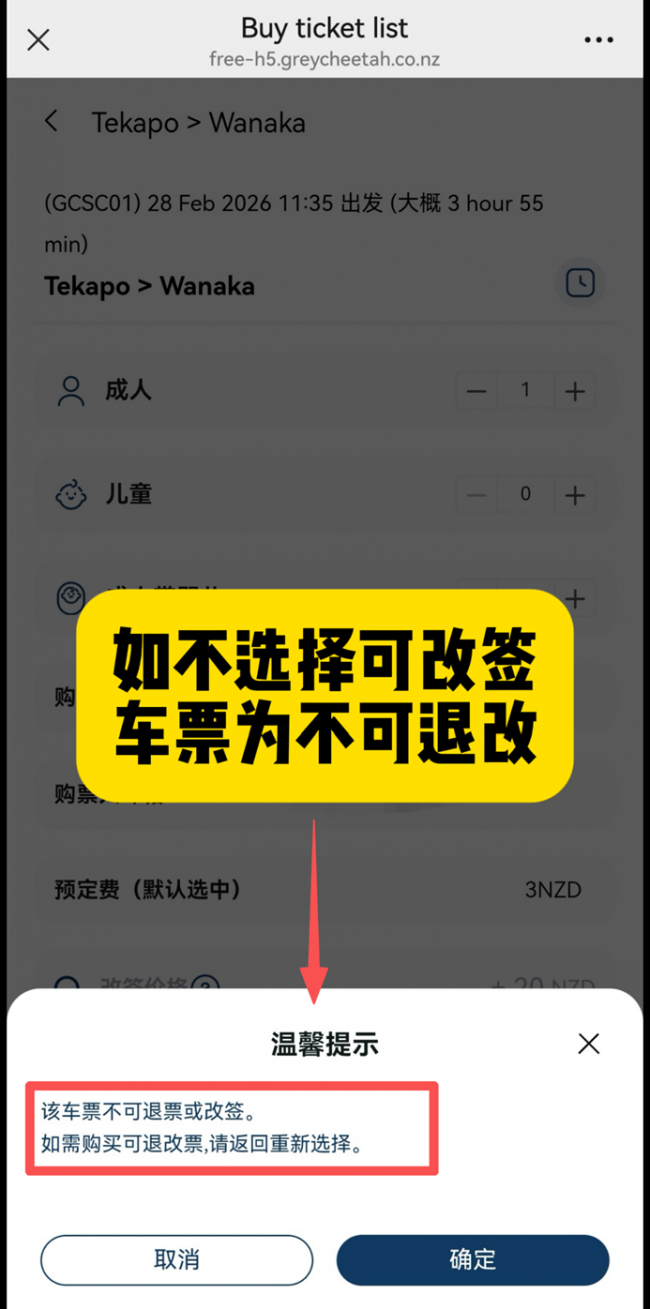The height and width of the screenshot is (1309, 650).
Task: Tap 取消 to cancel the prompt
Action: tap(176, 1259)
